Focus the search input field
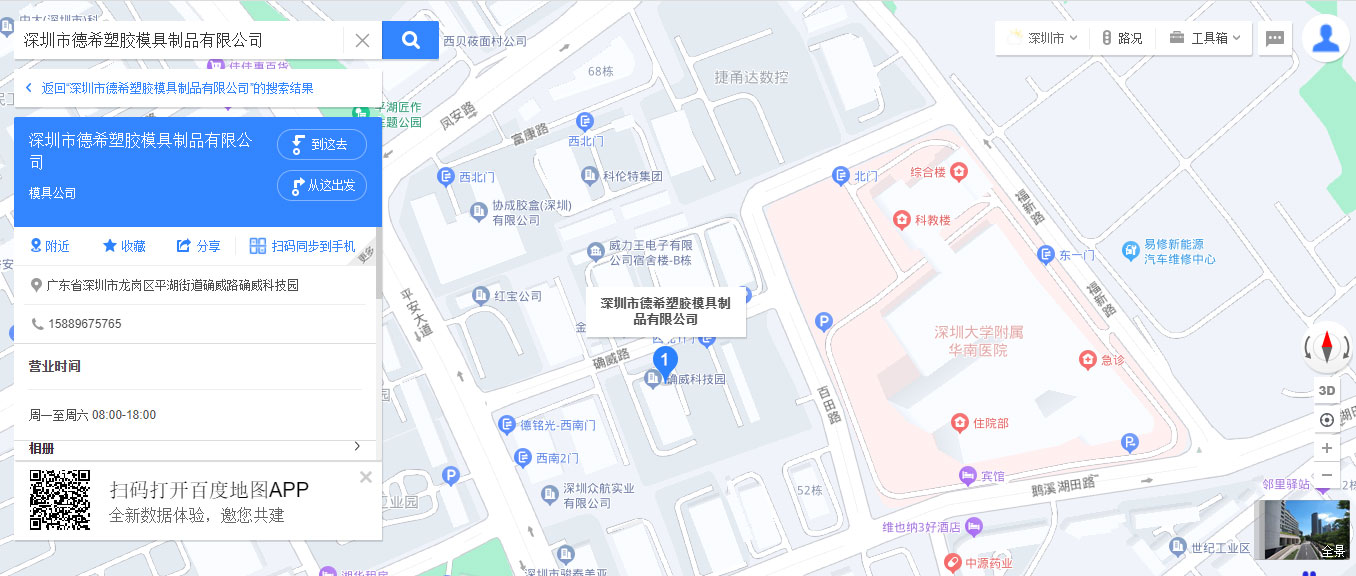Viewport: 1356px width, 576px height. coord(180,40)
